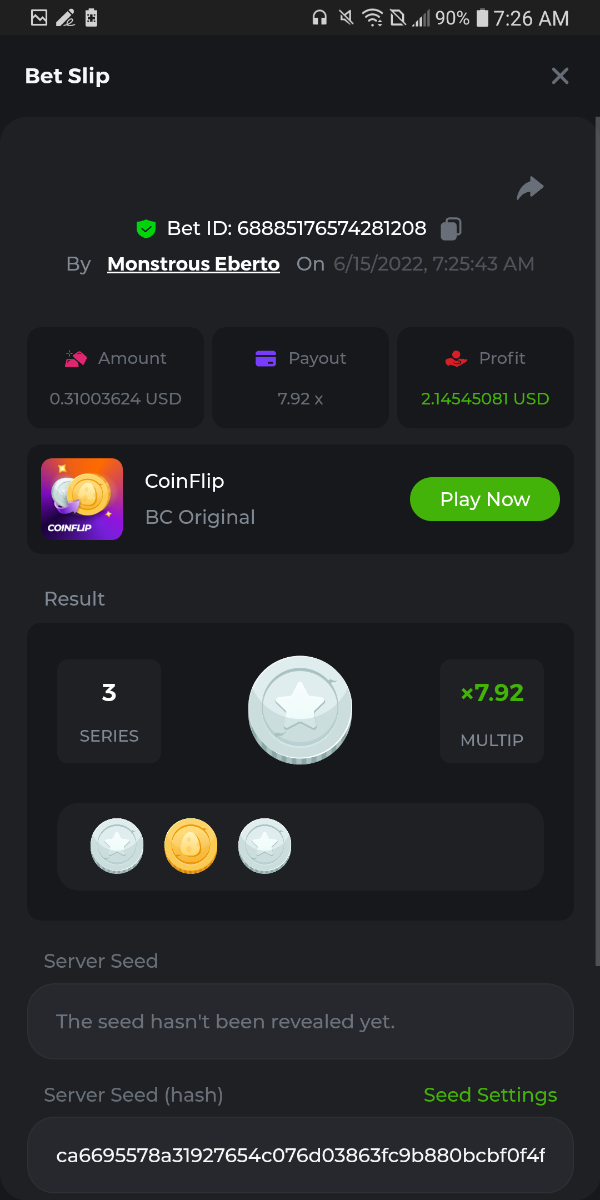This screenshot has width=600, height=1200.
Task: Tap Play Now for CoinFlip
Action: [485, 499]
